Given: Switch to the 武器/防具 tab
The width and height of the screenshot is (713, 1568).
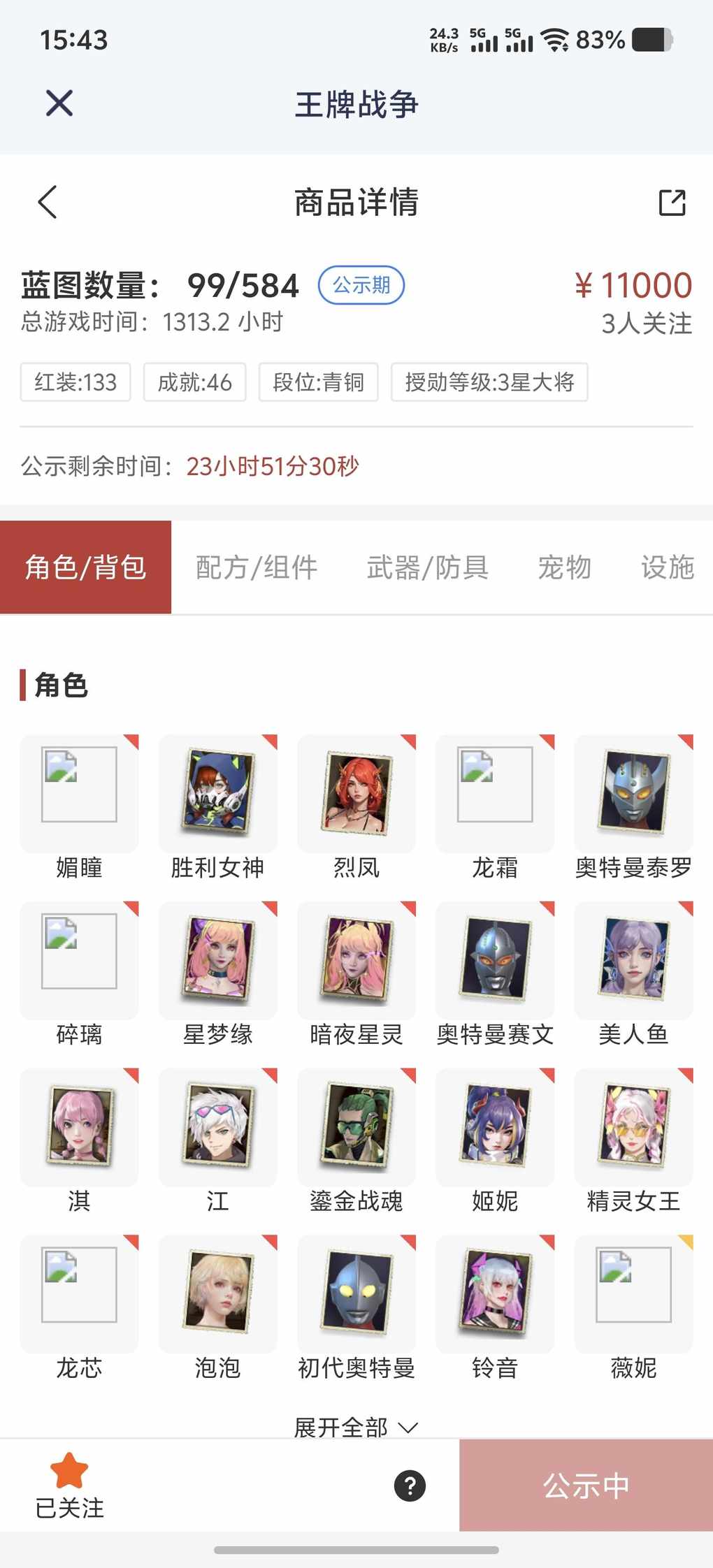Looking at the screenshot, I should (x=427, y=567).
